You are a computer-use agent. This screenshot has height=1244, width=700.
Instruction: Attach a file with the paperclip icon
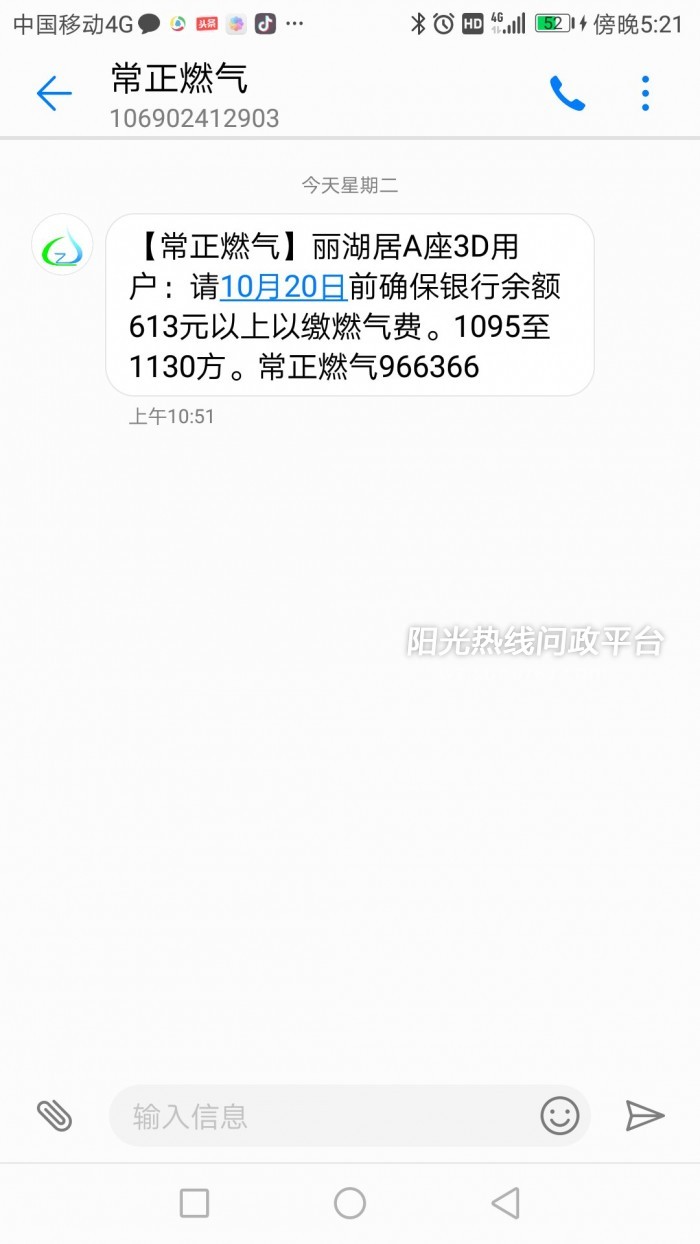pyautogui.click(x=54, y=1116)
